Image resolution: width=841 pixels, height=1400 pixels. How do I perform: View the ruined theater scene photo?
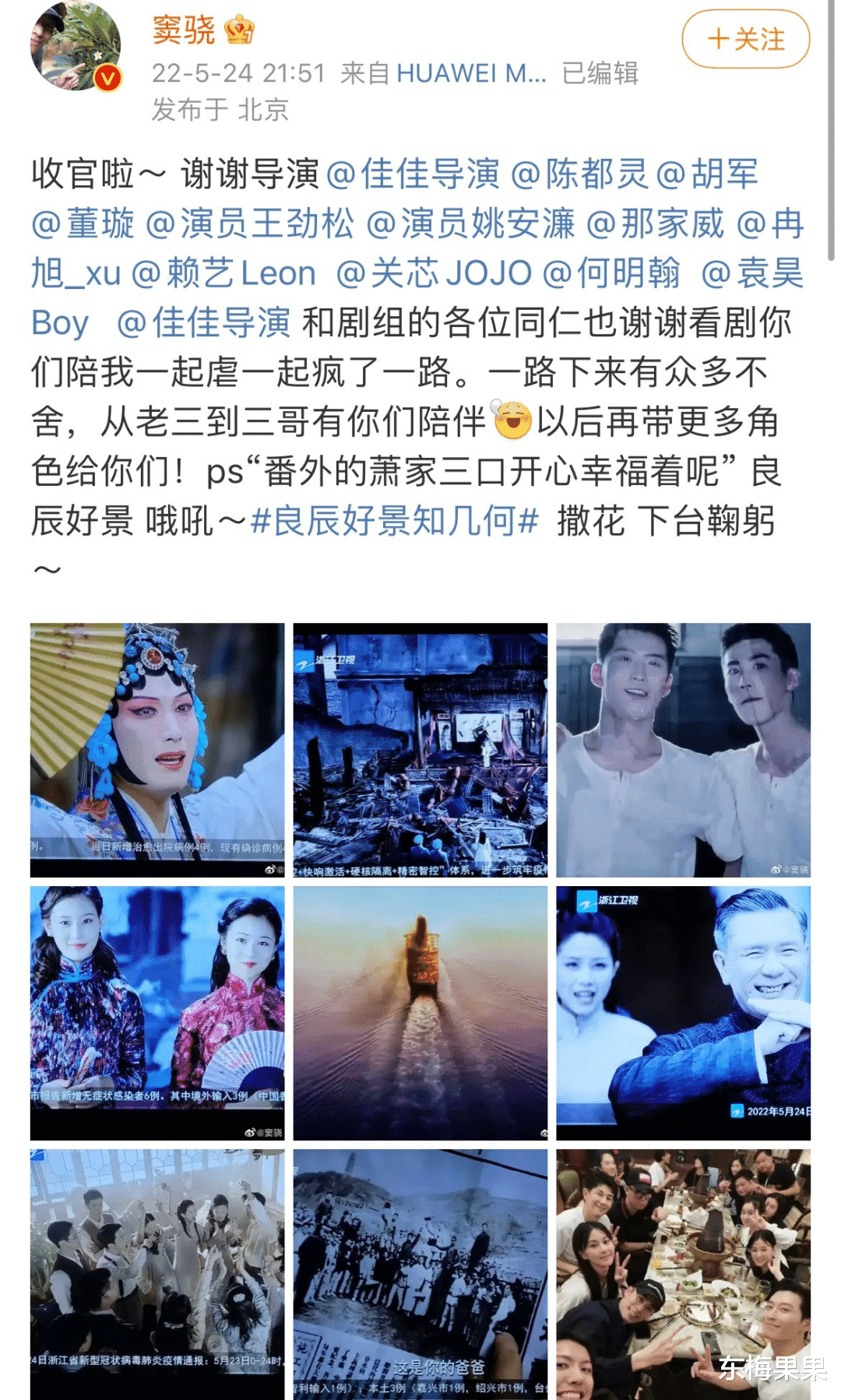coord(420,750)
